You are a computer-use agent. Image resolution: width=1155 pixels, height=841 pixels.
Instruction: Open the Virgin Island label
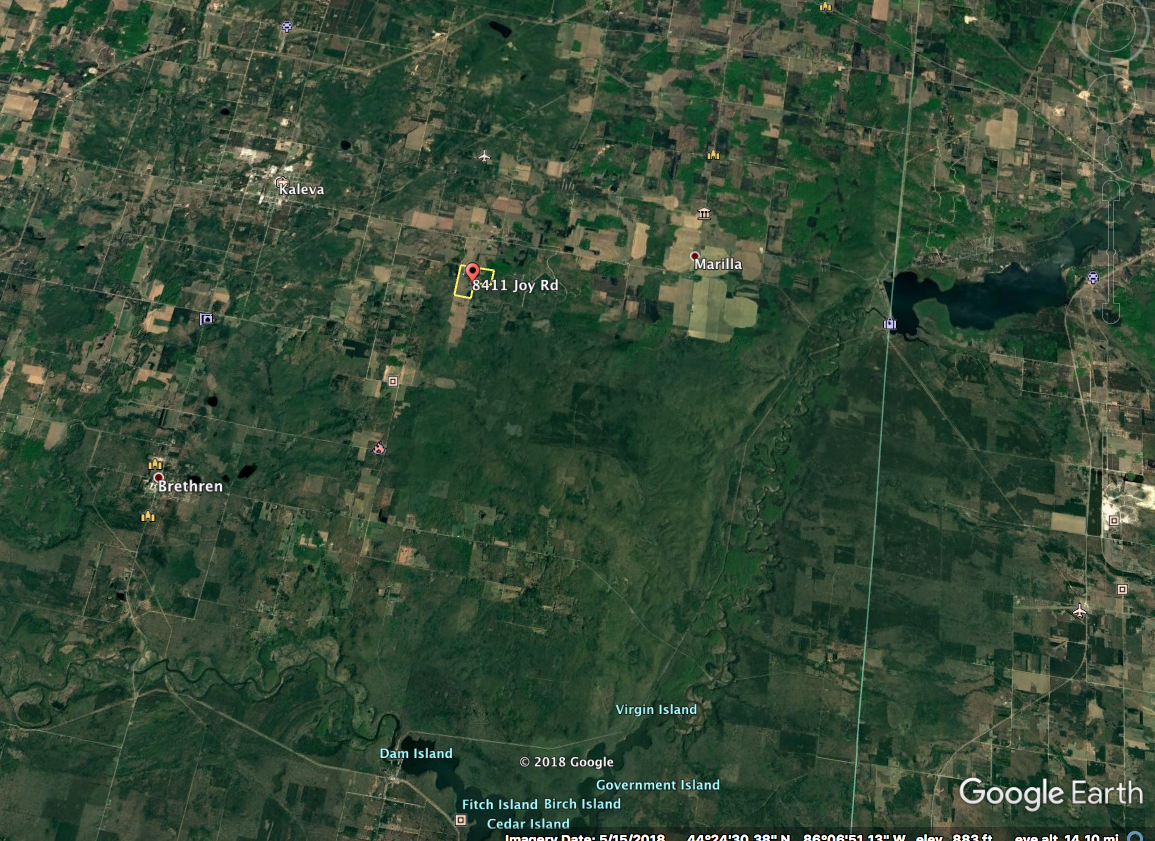(x=656, y=710)
